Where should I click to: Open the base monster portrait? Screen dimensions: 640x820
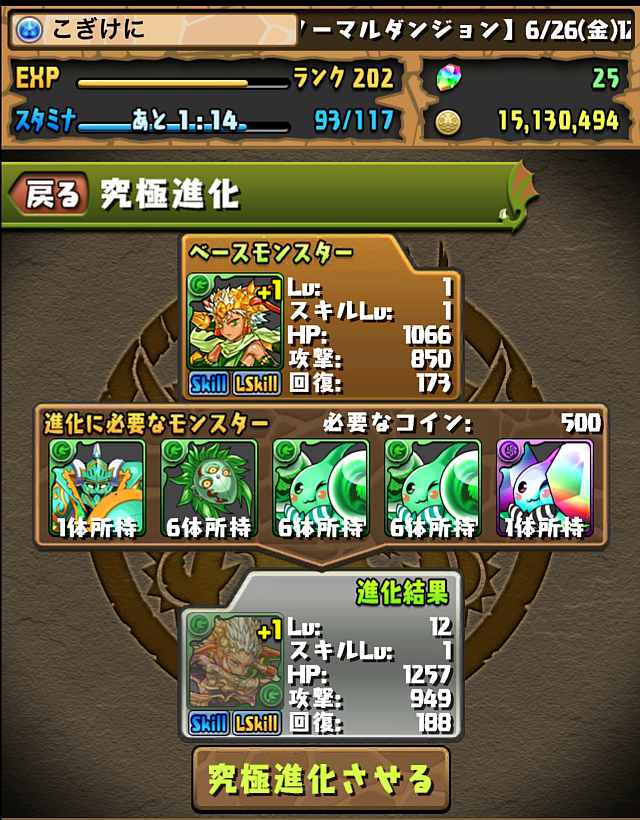coord(234,322)
